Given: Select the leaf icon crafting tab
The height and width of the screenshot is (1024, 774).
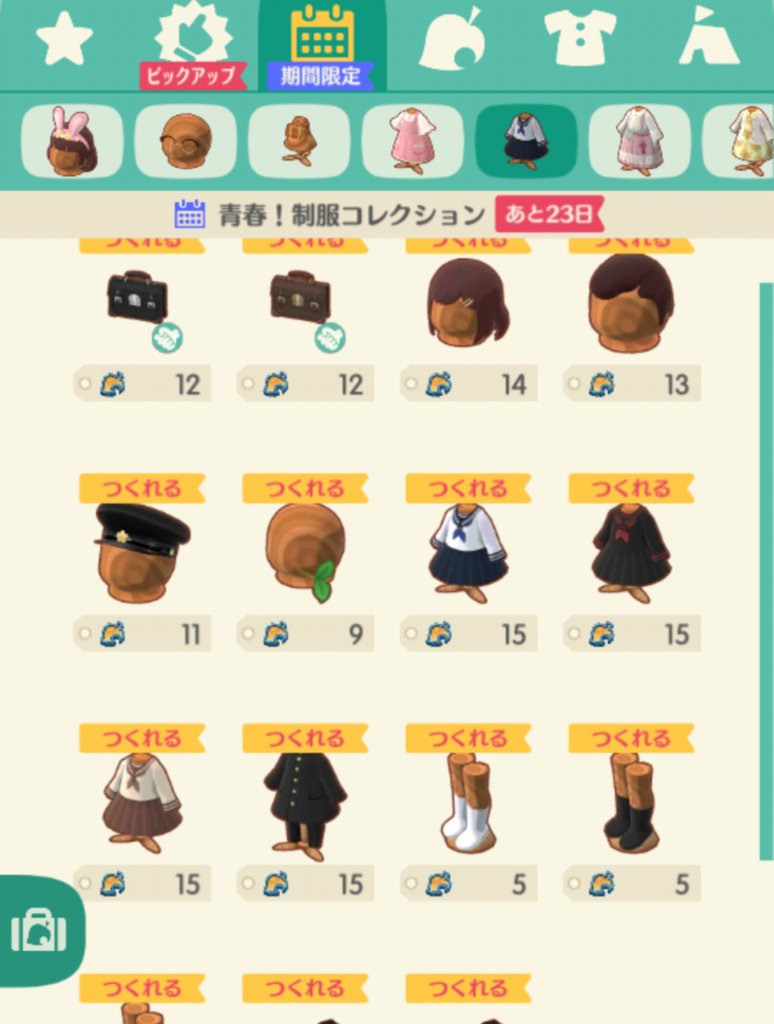Looking at the screenshot, I should (451, 42).
